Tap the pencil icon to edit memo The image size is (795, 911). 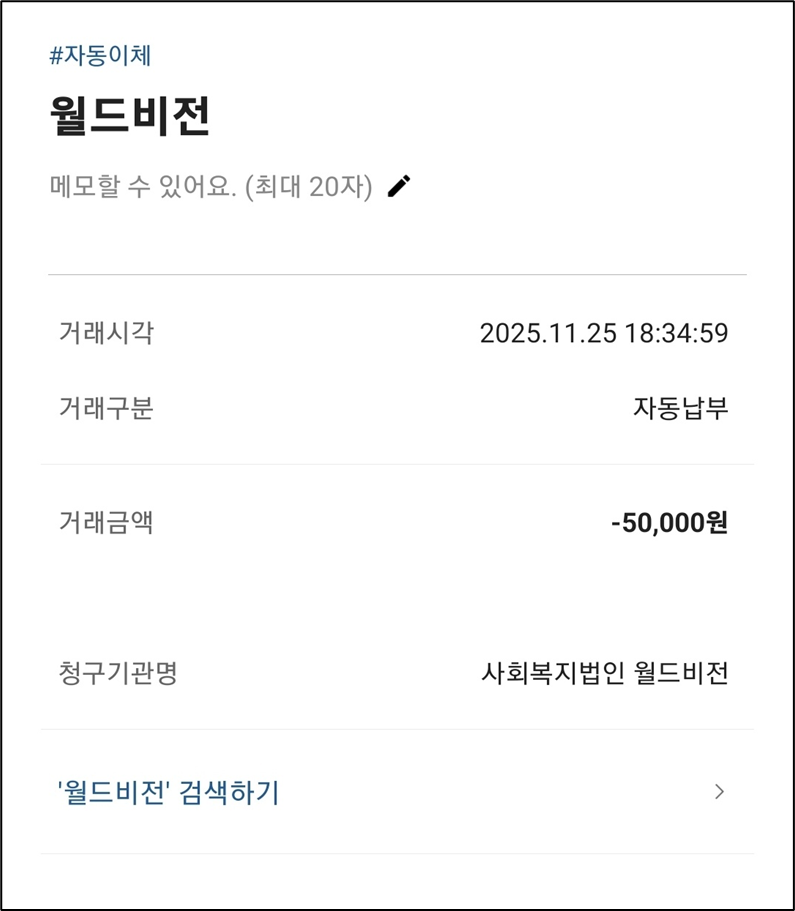click(x=399, y=186)
